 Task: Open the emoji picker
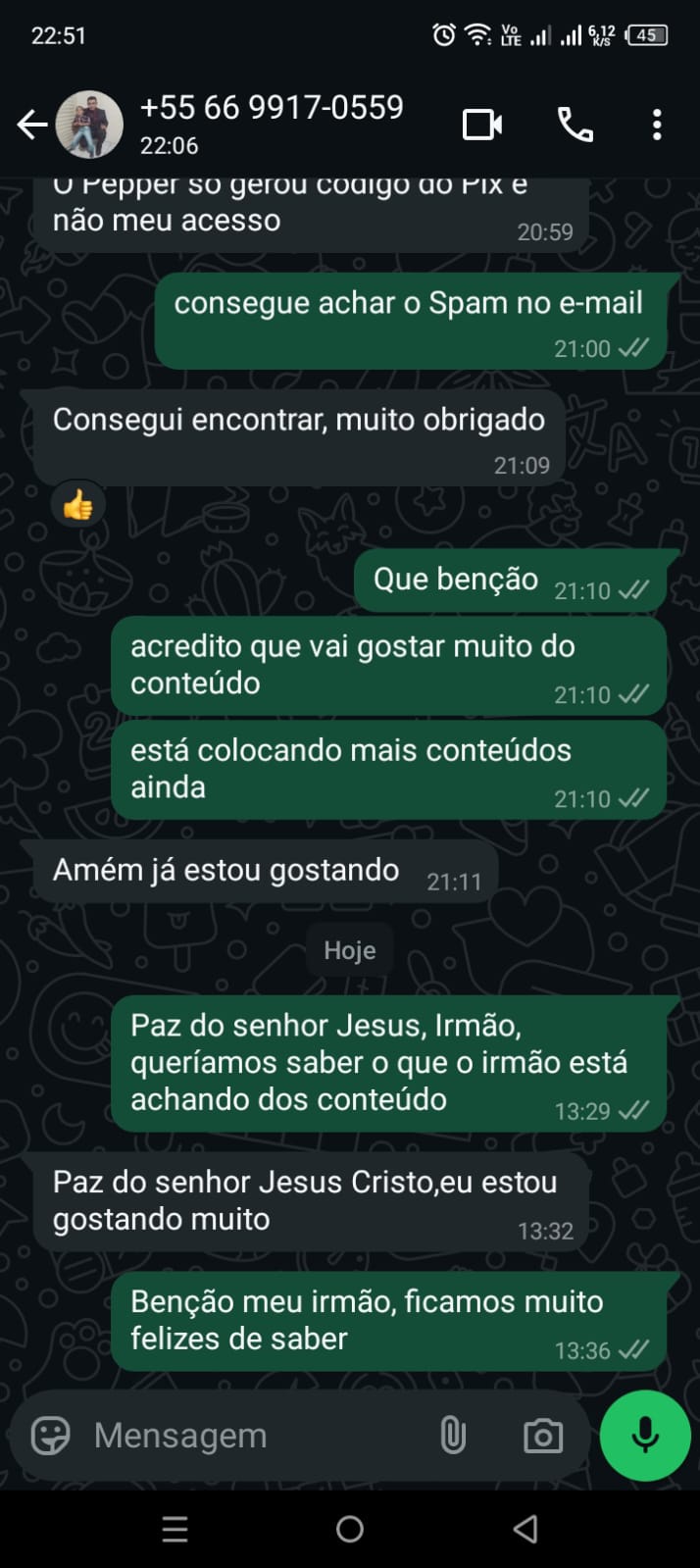[51, 1436]
